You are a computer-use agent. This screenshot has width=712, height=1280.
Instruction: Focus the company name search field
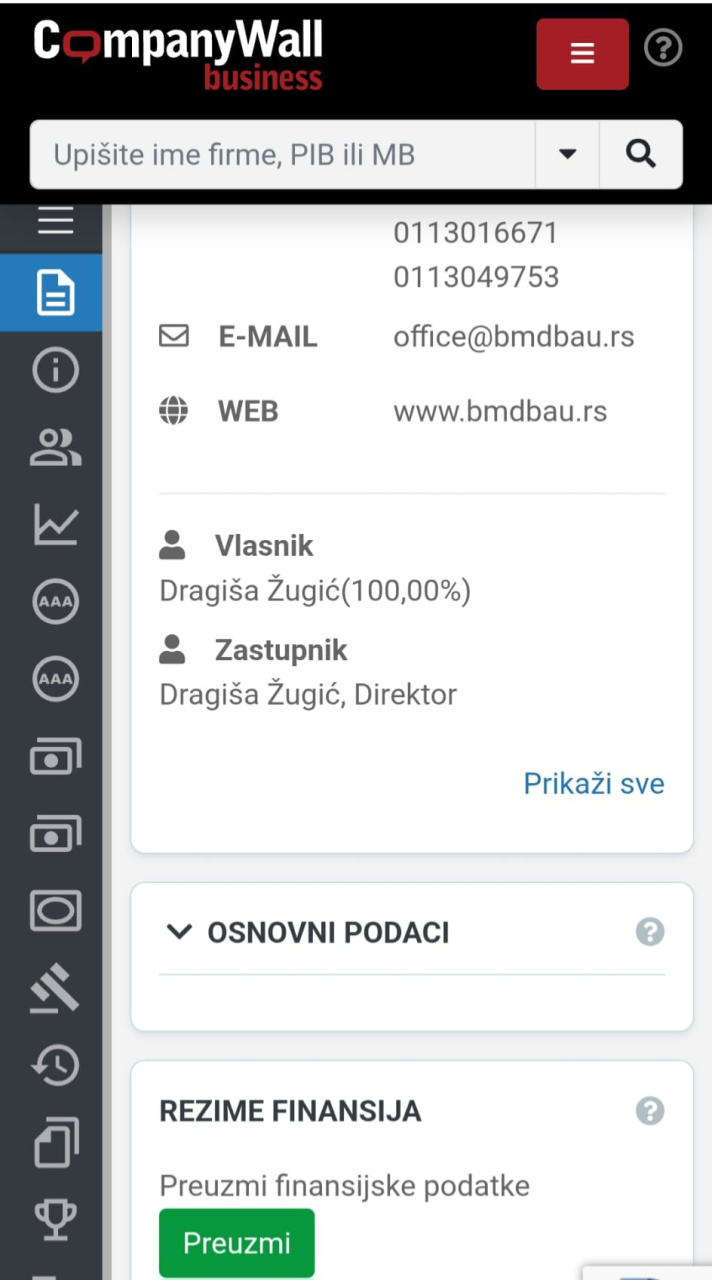(283, 154)
